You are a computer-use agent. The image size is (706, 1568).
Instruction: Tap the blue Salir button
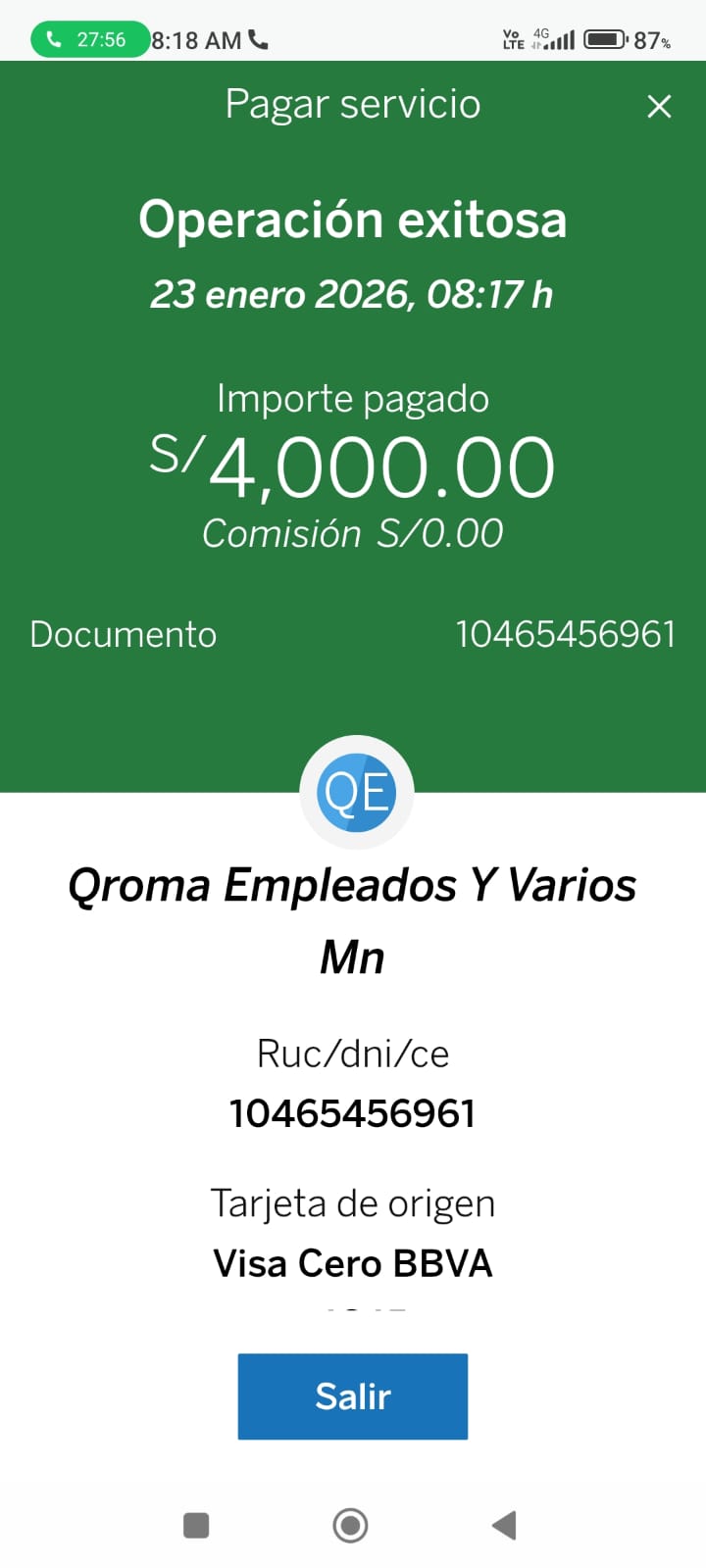(352, 1396)
